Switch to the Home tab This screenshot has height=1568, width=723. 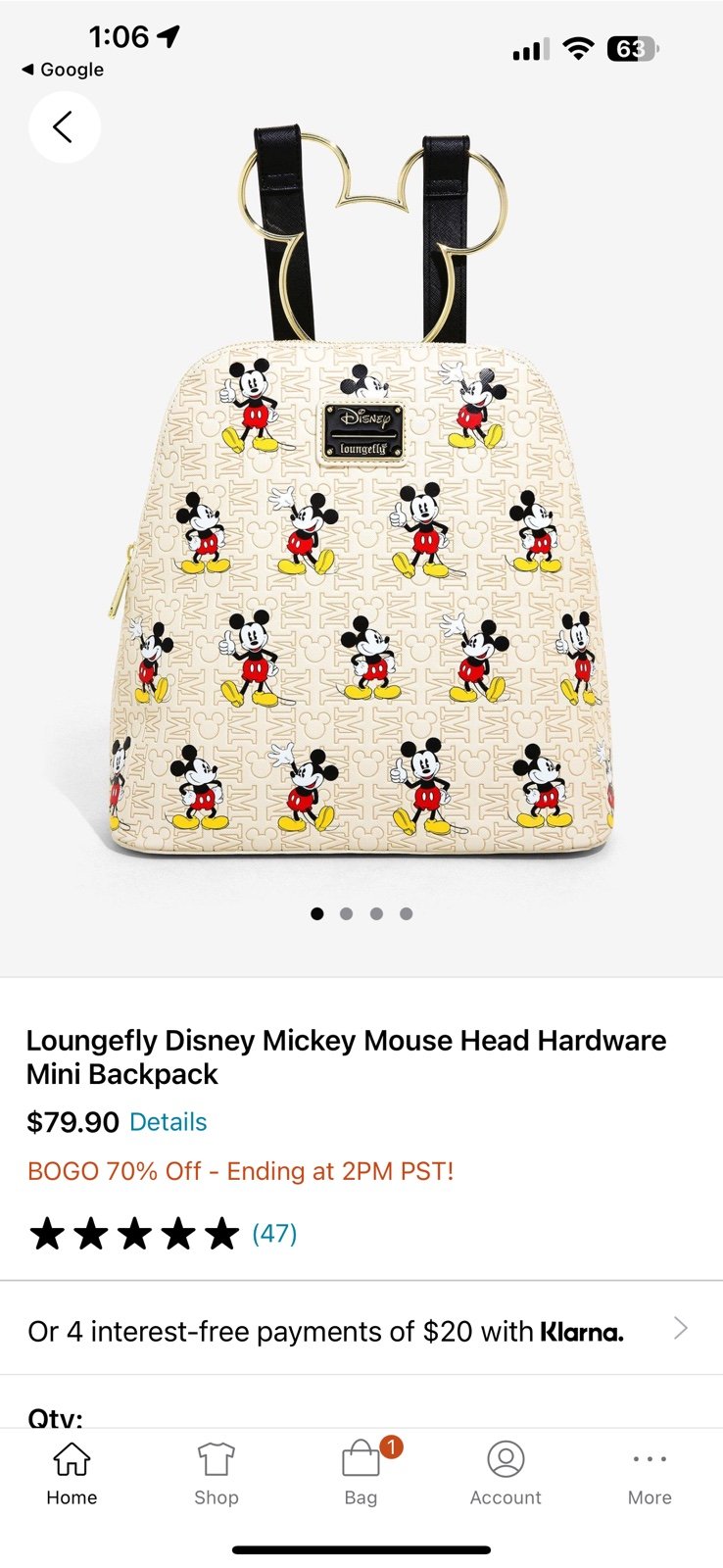pos(72,1473)
